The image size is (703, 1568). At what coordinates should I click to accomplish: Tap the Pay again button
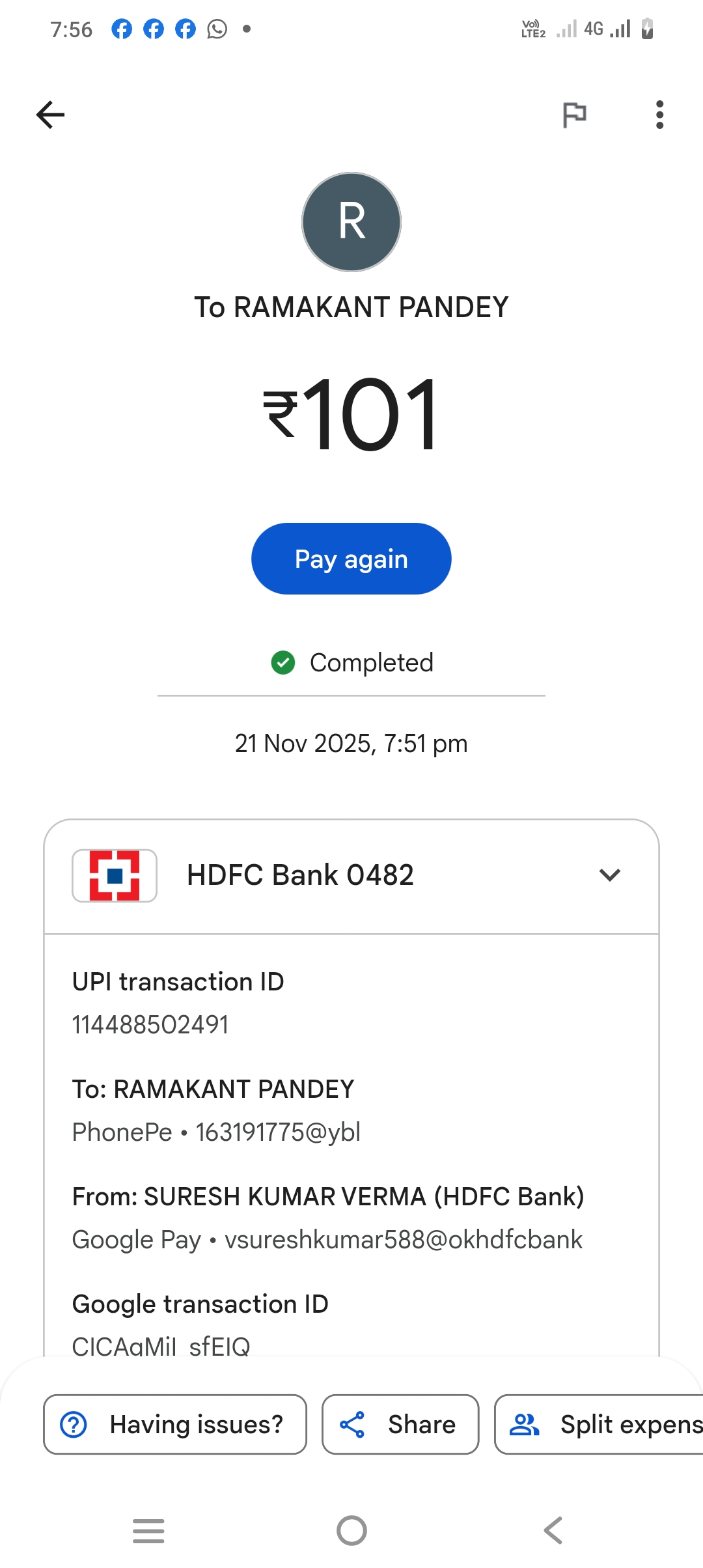coord(351,559)
